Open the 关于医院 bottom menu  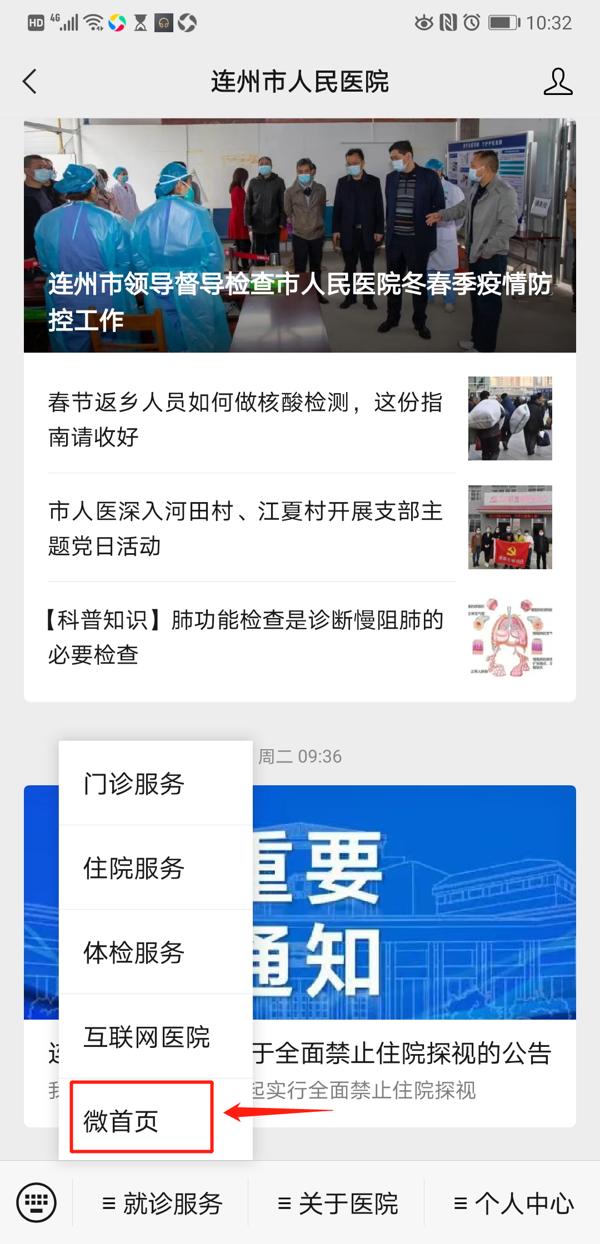337,1203
